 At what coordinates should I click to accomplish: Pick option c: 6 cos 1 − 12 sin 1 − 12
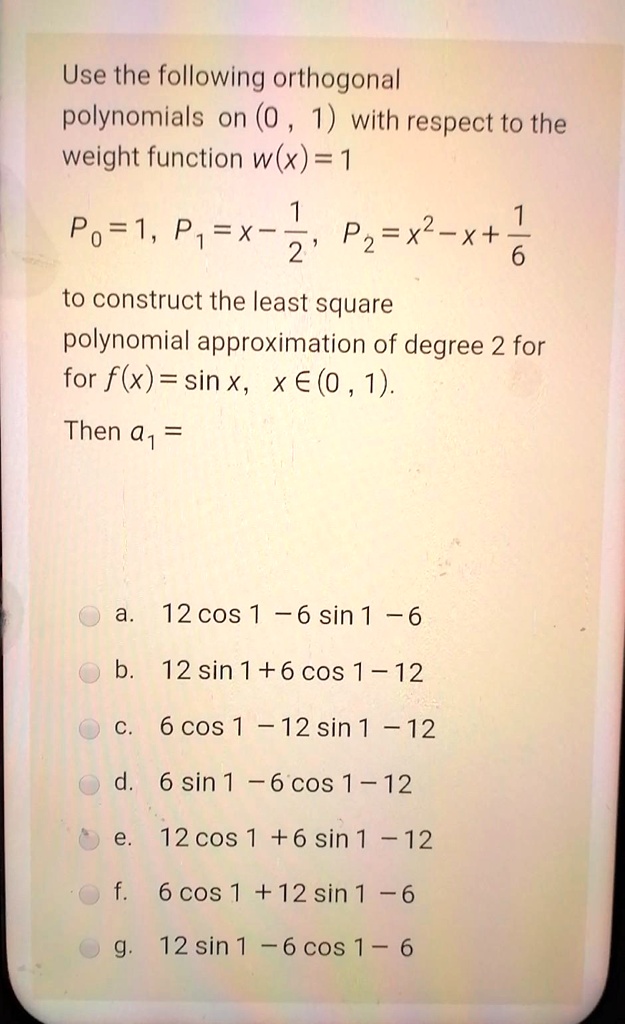pyautogui.click(x=90, y=729)
